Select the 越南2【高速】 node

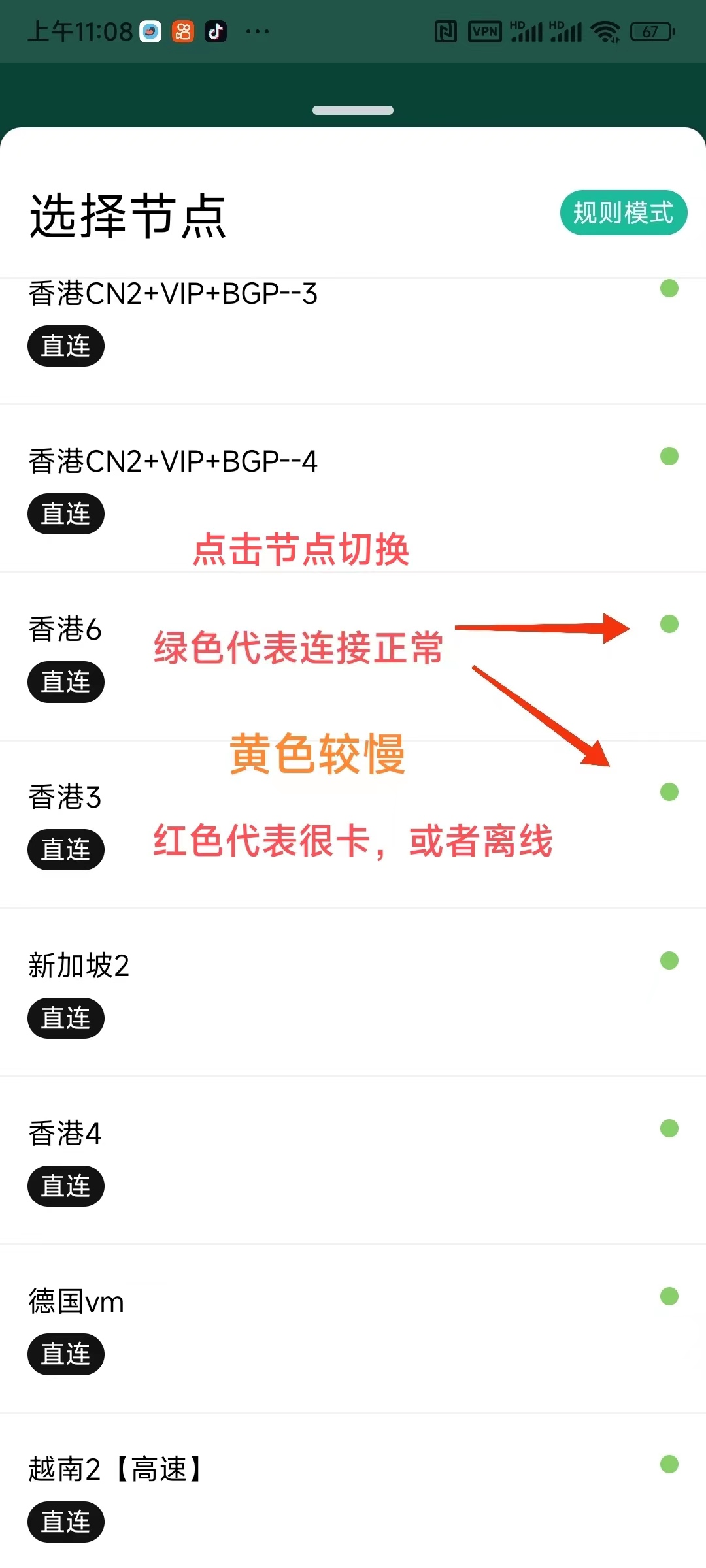tap(118, 1469)
